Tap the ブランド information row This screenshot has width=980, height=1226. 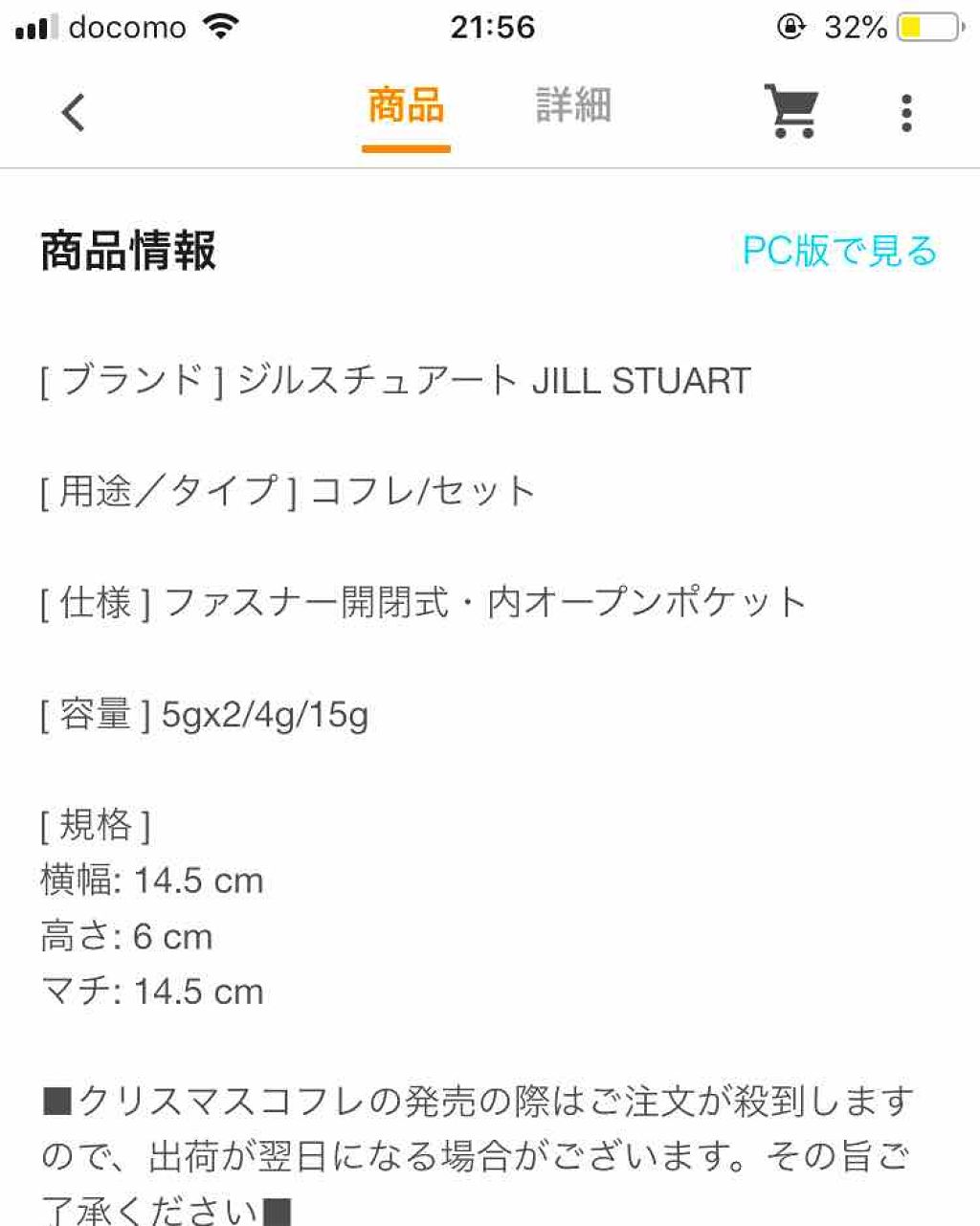click(394, 380)
